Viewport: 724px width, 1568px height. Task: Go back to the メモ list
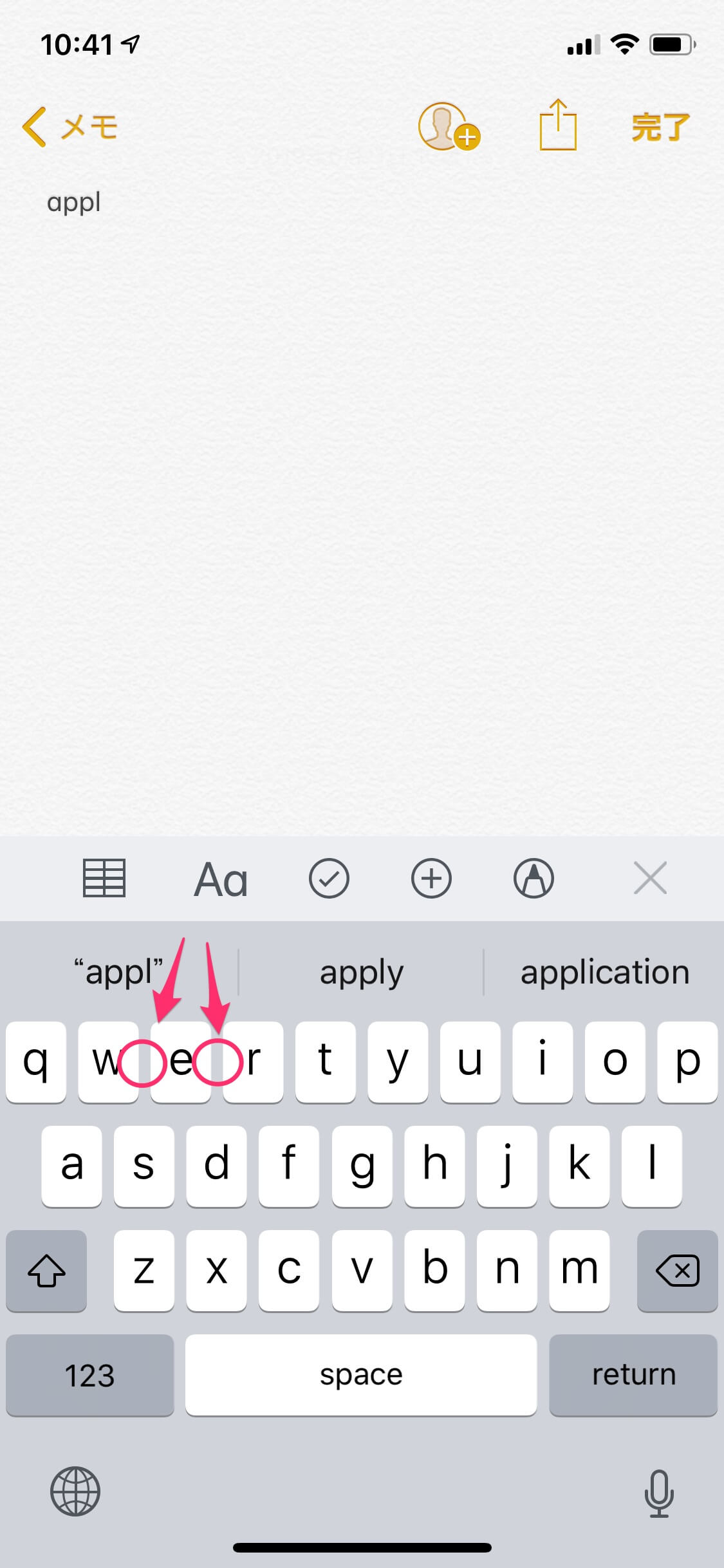71,127
